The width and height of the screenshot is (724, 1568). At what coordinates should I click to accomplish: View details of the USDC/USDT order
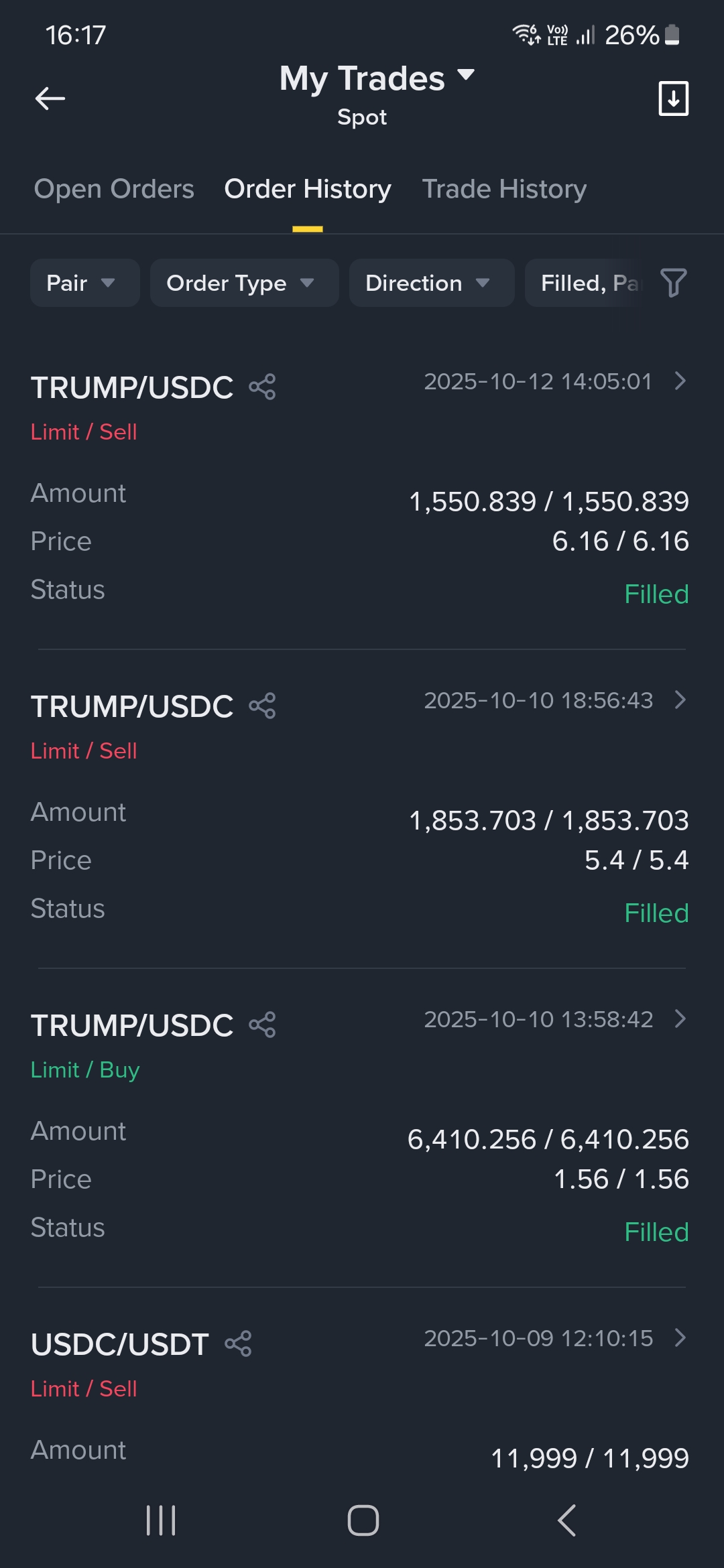pyautogui.click(x=680, y=1338)
